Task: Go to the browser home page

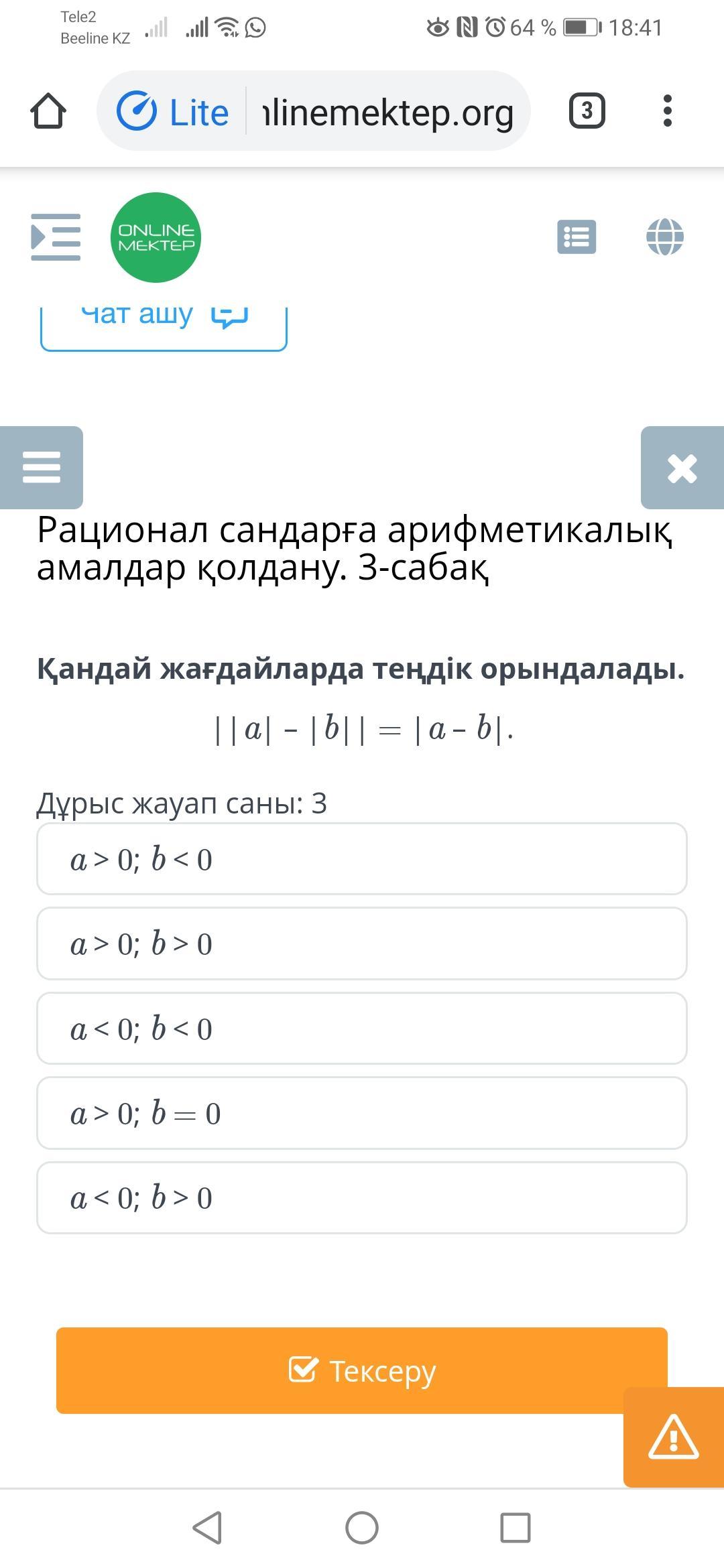Action: click(48, 111)
